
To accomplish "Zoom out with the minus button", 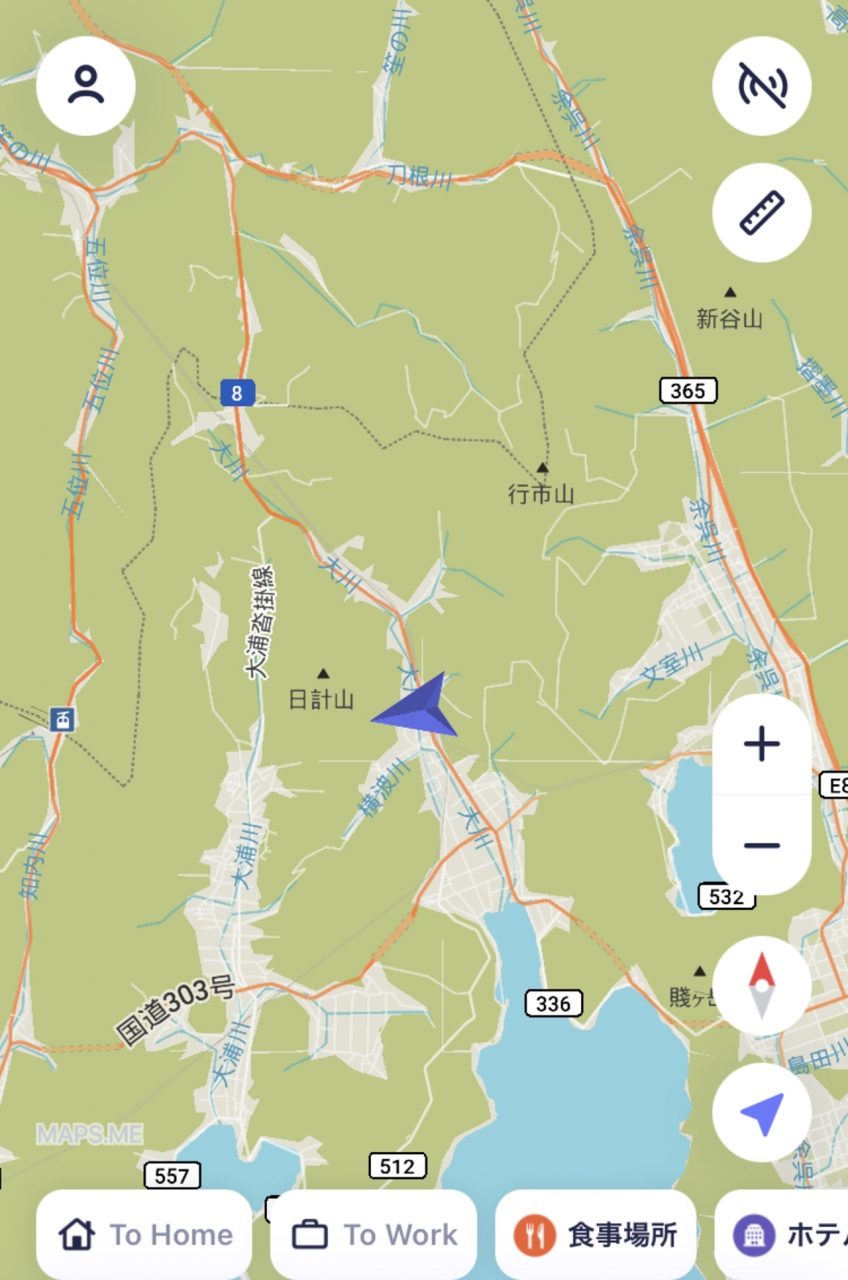I will pyautogui.click(x=762, y=846).
